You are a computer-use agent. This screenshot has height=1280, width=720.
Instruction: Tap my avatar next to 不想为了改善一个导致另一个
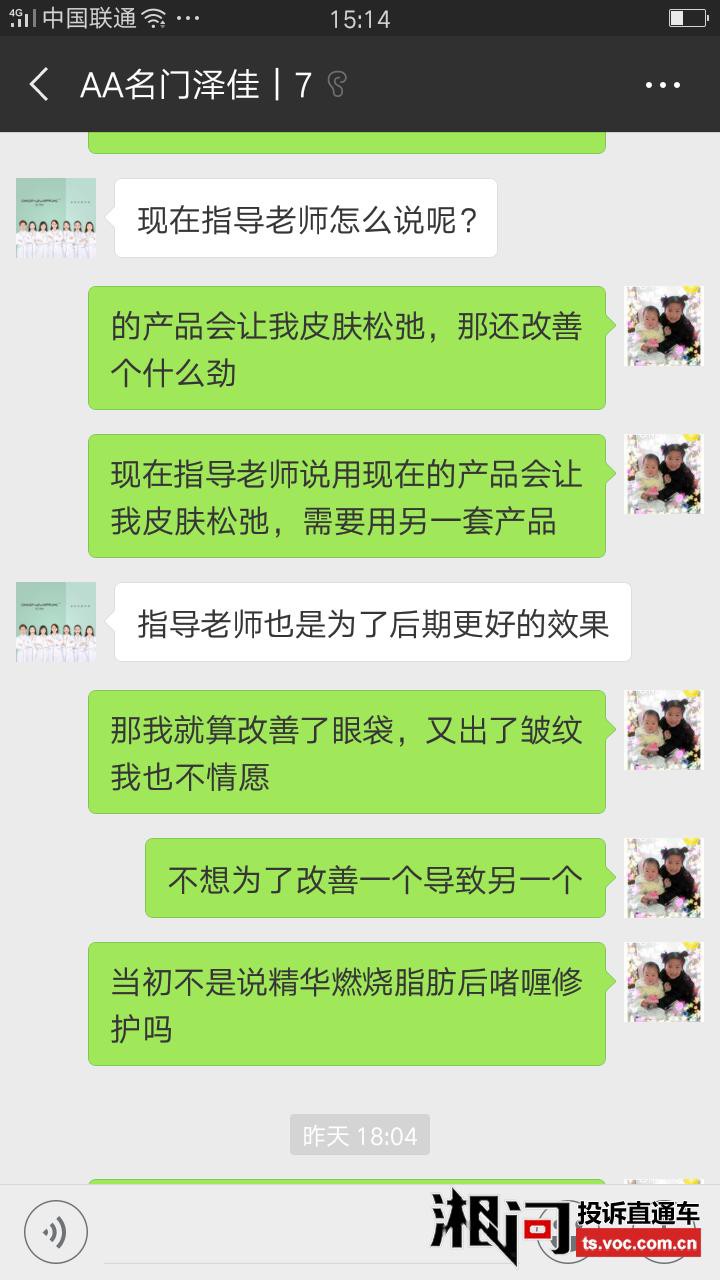coord(664,878)
